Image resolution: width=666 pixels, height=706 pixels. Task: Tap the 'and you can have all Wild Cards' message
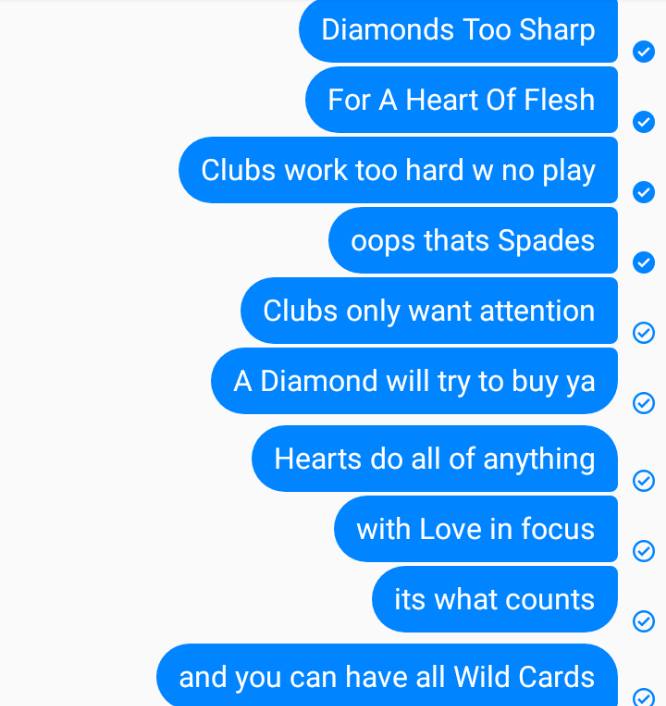[x=386, y=677]
